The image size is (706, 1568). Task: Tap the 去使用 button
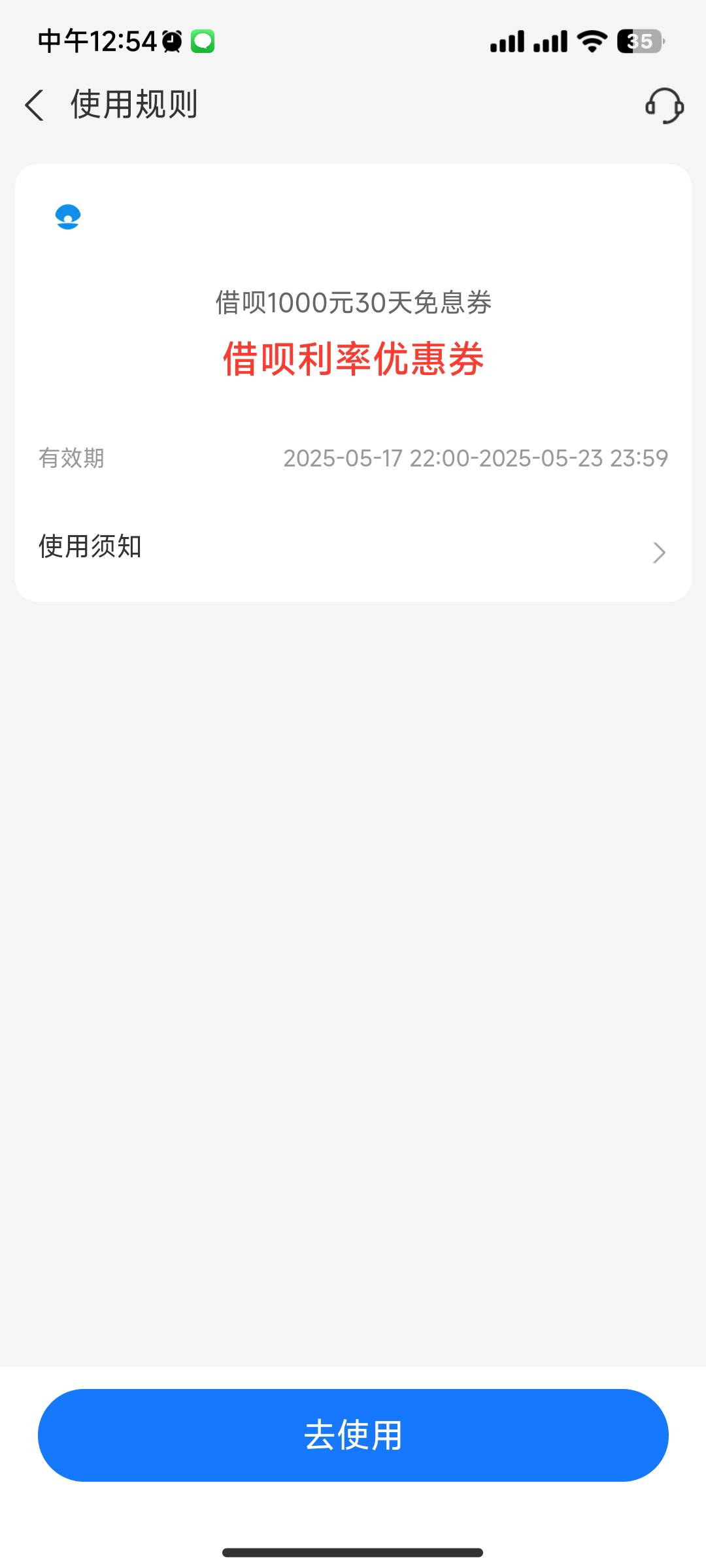pos(353,1435)
